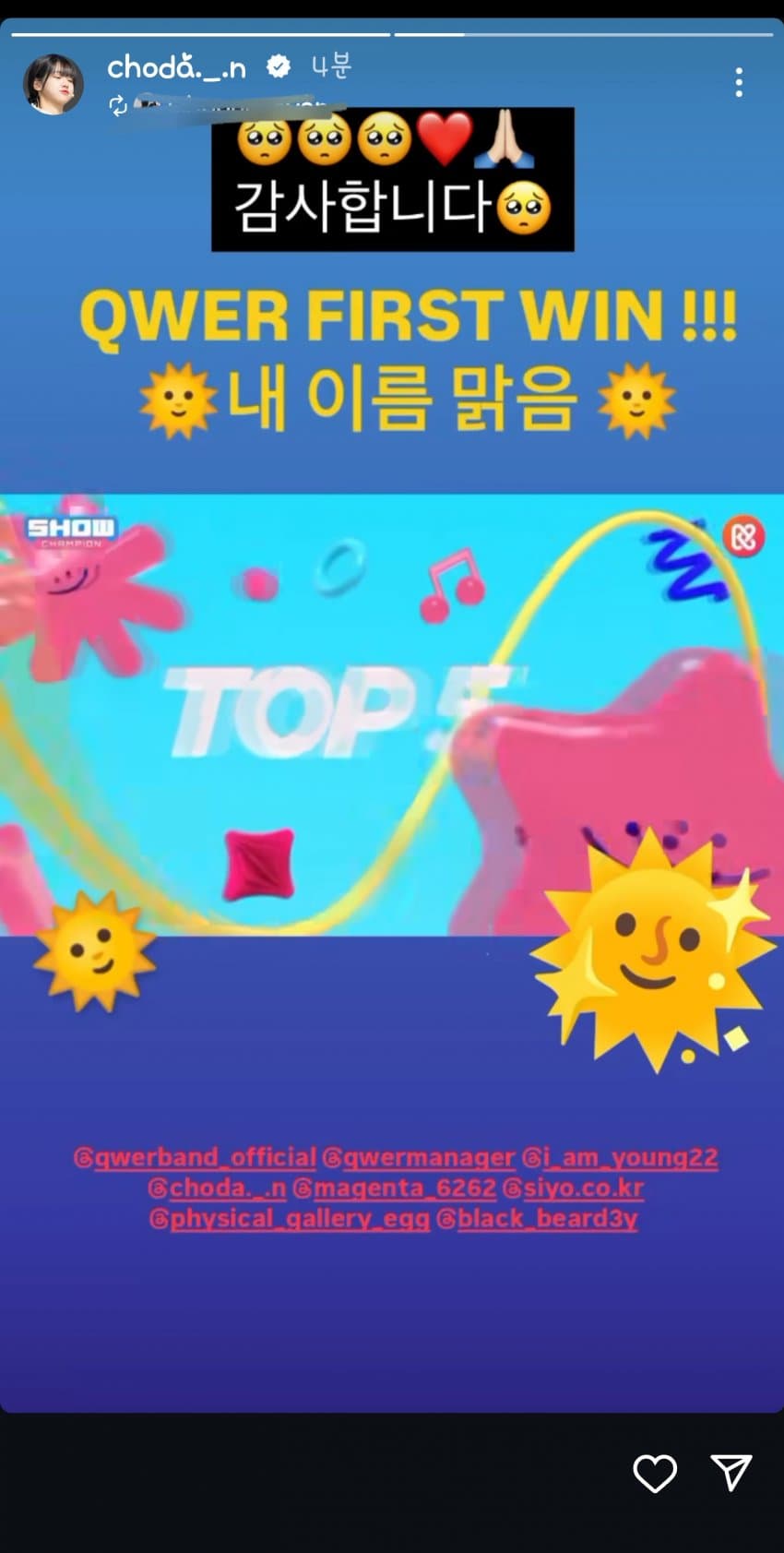The height and width of the screenshot is (1553, 784).
Task: Open the @qwerband_official mention
Action: click(x=195, y=1157)
